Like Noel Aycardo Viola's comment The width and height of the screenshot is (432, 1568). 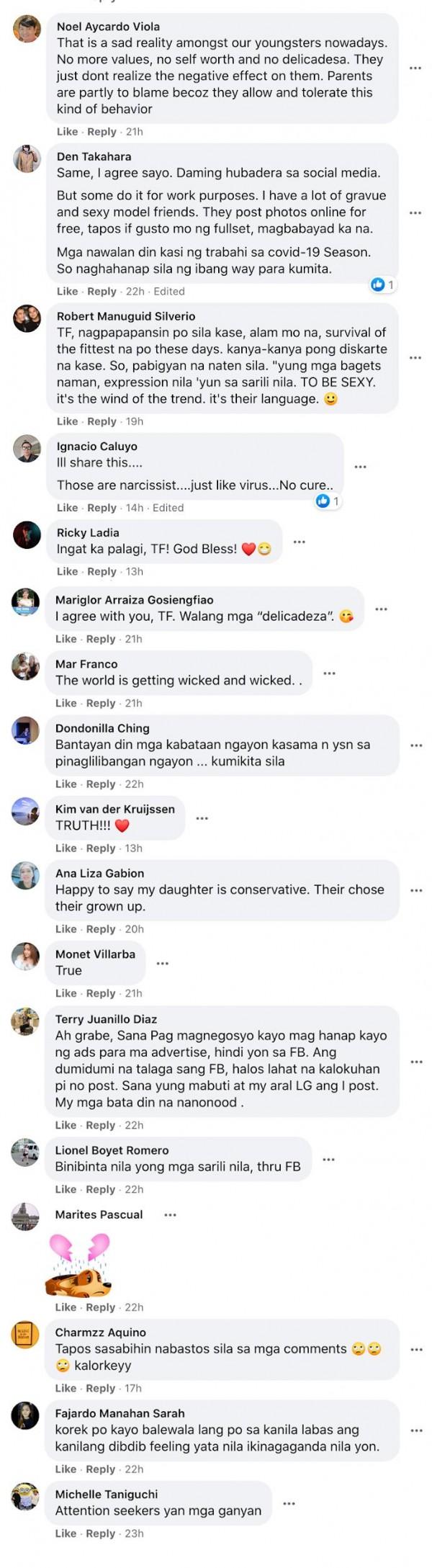tap(67, 132)
